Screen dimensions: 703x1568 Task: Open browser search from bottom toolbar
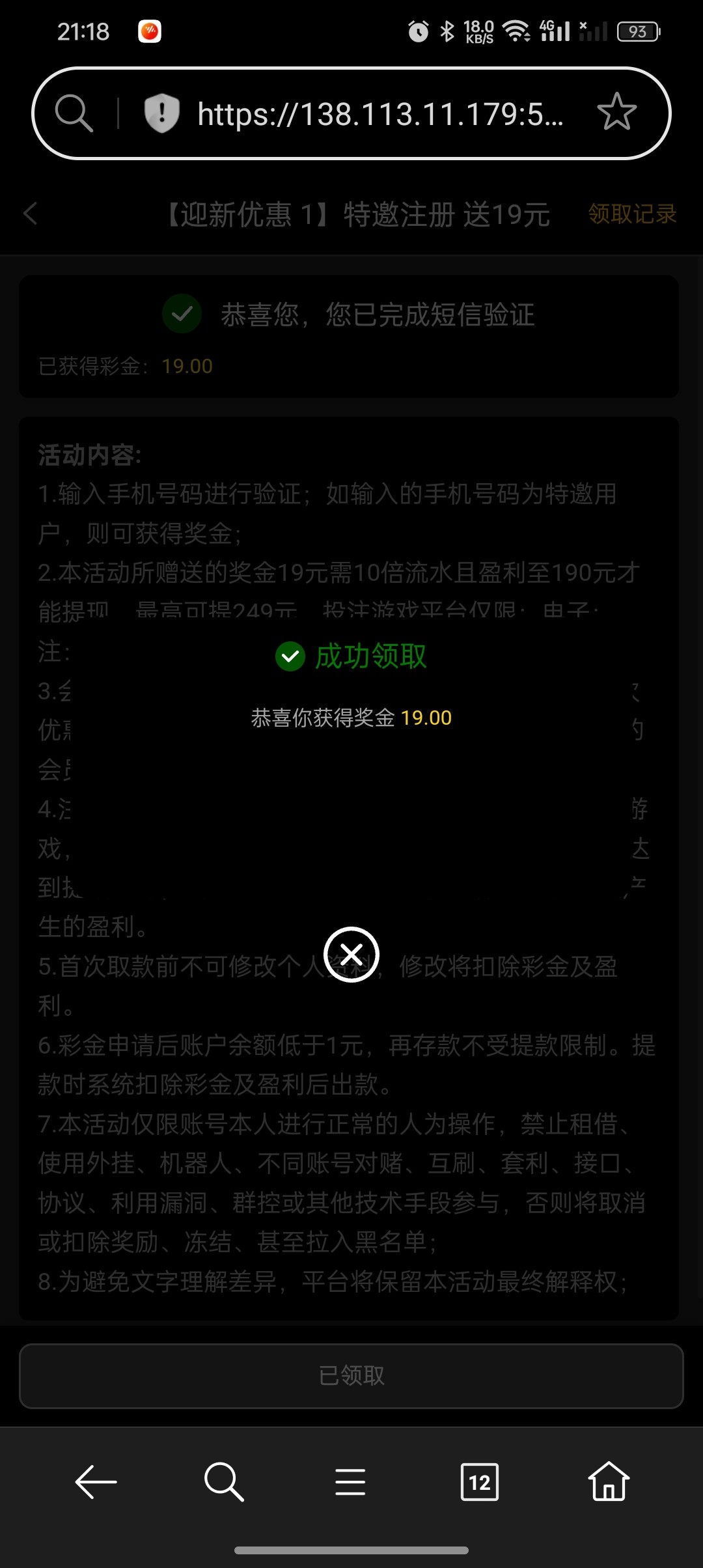223,1482
